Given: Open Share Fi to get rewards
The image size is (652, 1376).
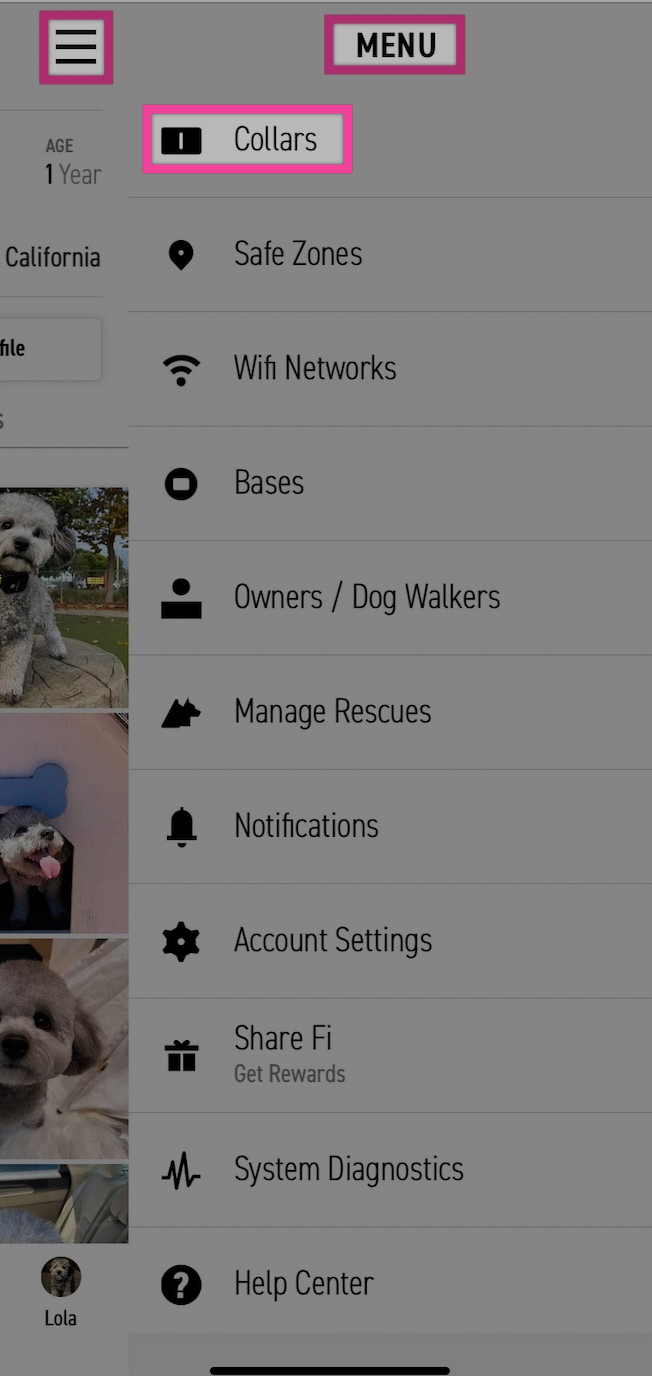Looking at the screenshot, I should 289,1053.
